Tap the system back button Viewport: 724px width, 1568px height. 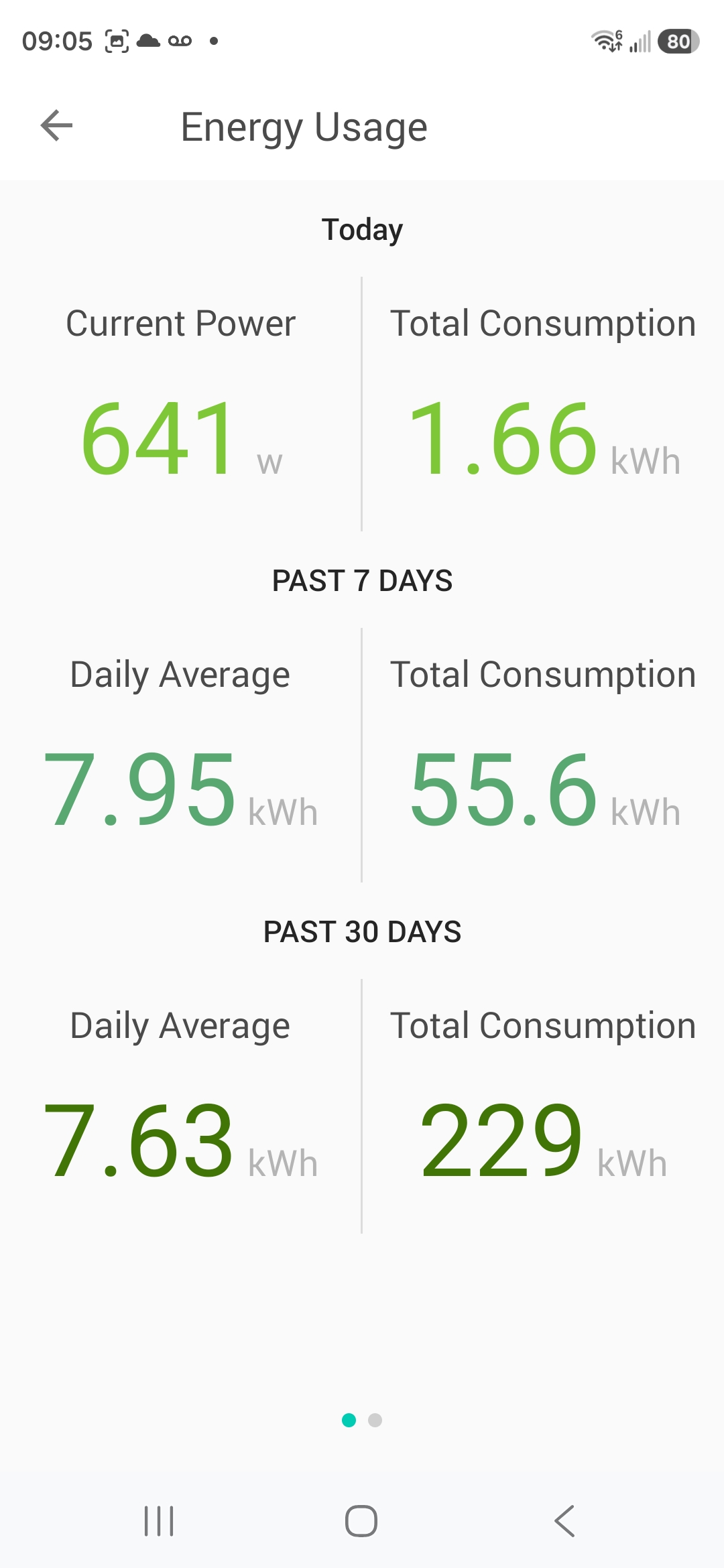564,1521
